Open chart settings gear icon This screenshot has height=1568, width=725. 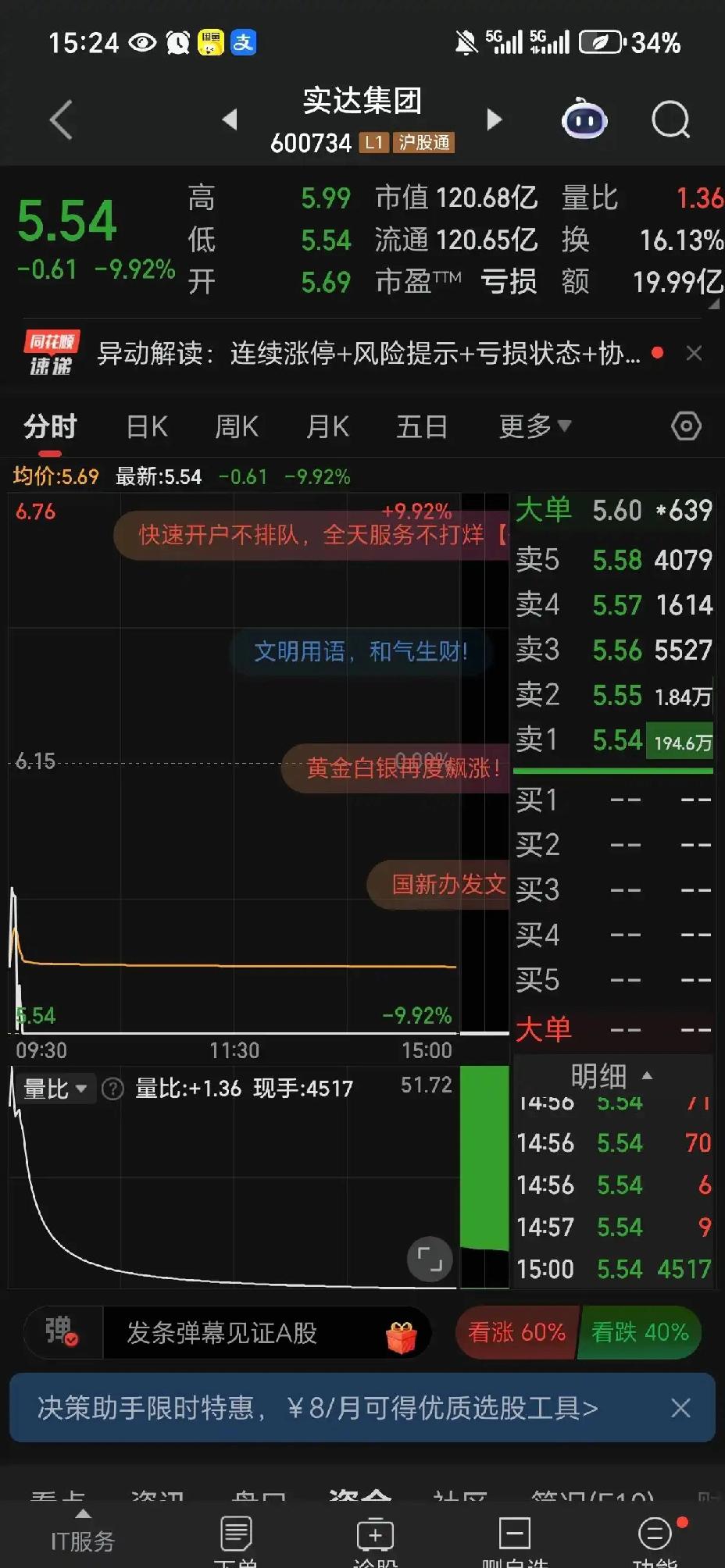click(x=686, y=426)
